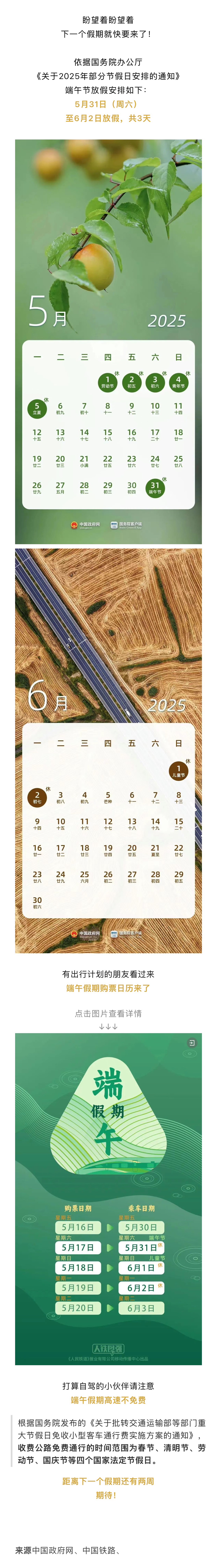View the May 2025 calendar image
This screenshot has width=217, height=1568.
(108, 341)
